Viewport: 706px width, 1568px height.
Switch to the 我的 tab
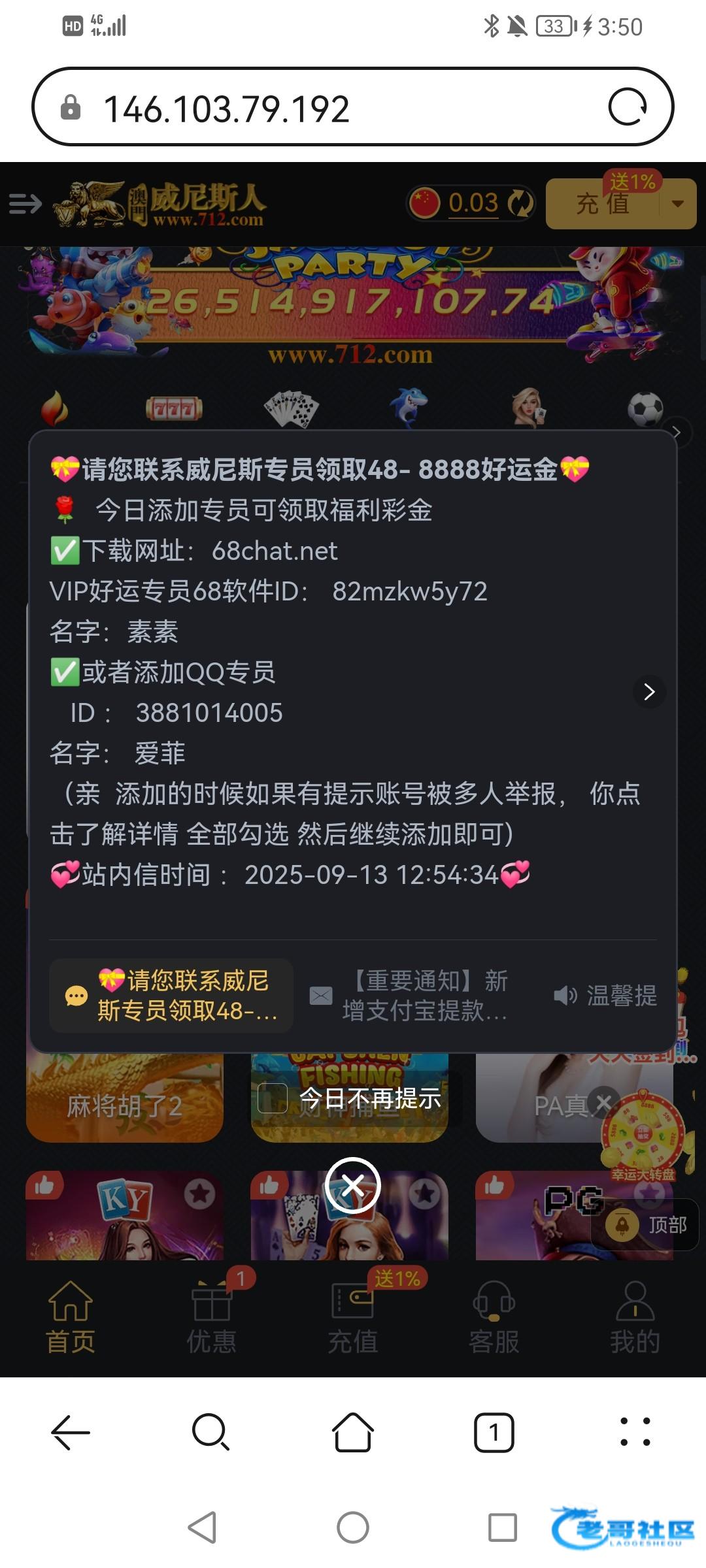tap(635, 1317)
